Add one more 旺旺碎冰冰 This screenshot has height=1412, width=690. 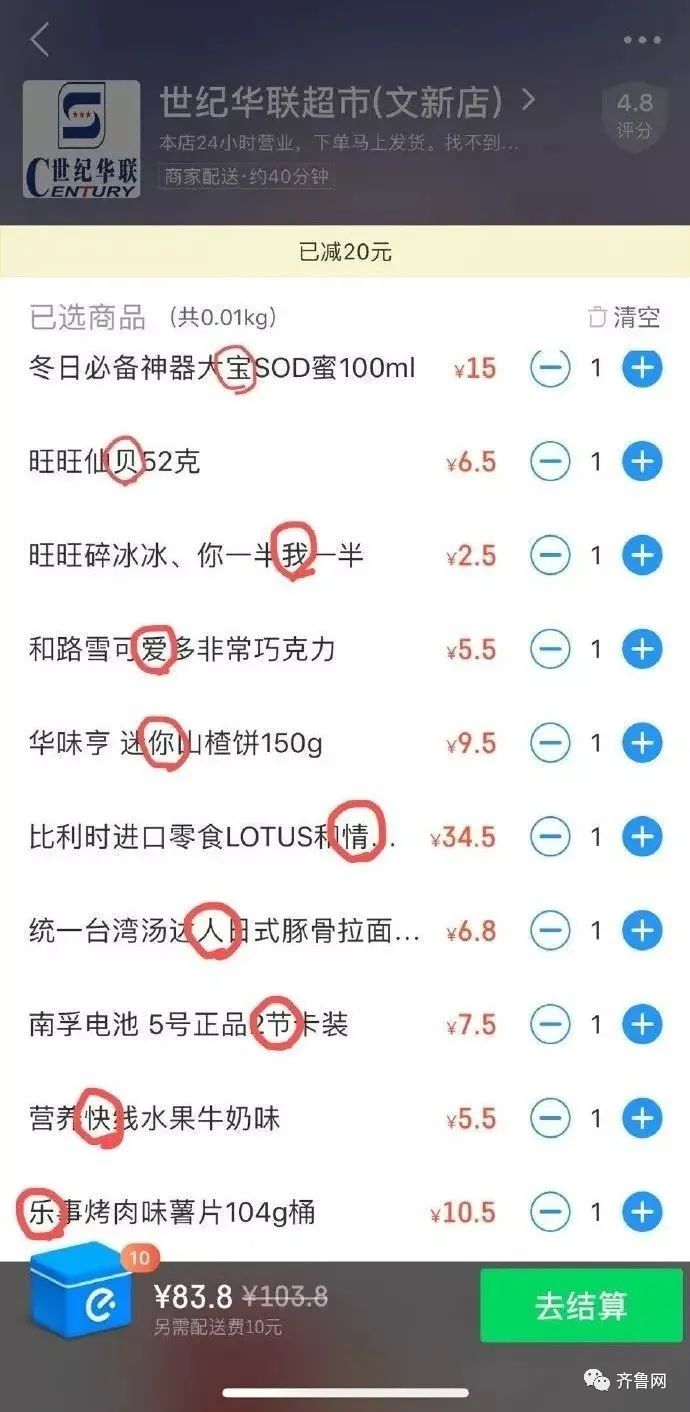pos(642,556)
